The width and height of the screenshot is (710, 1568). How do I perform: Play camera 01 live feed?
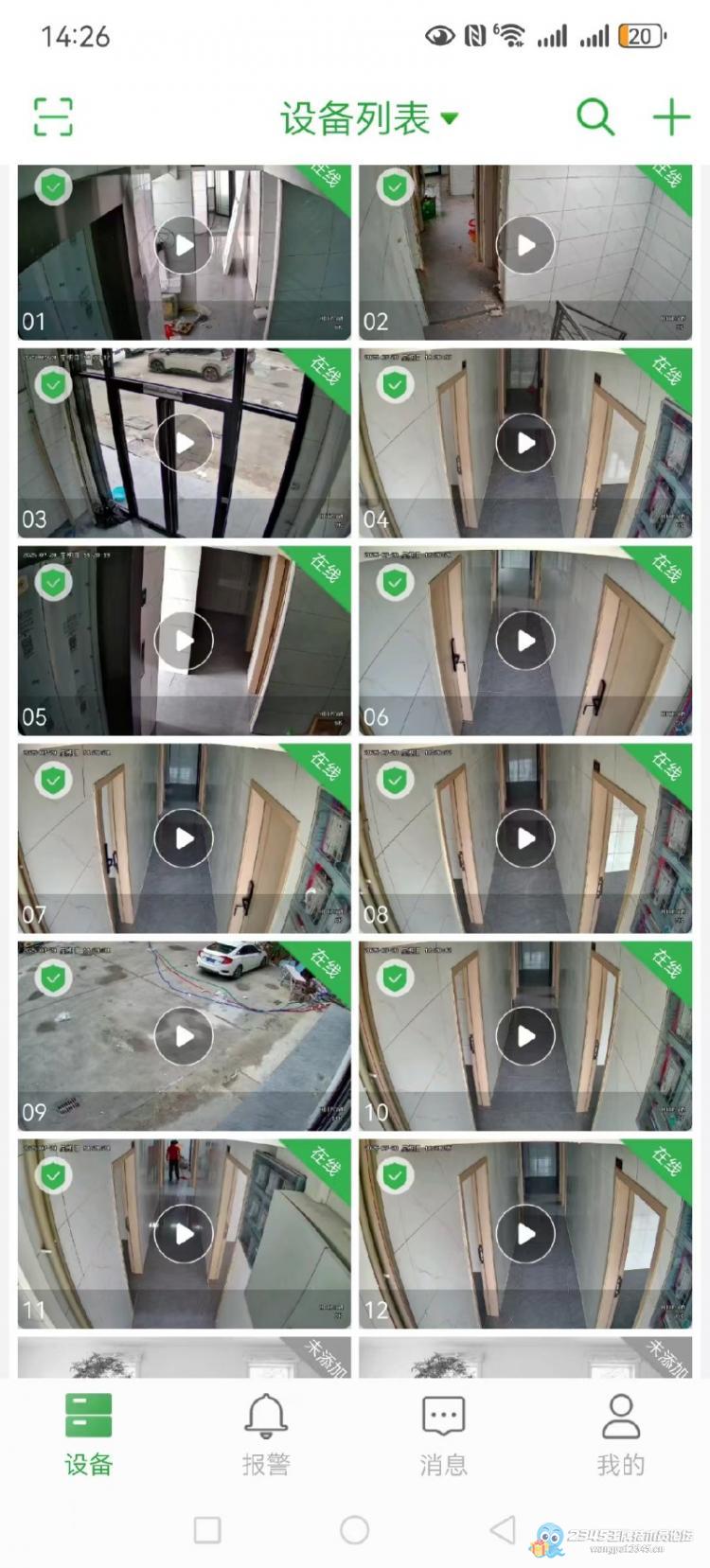pyautogui.click(x=184, y=245)
